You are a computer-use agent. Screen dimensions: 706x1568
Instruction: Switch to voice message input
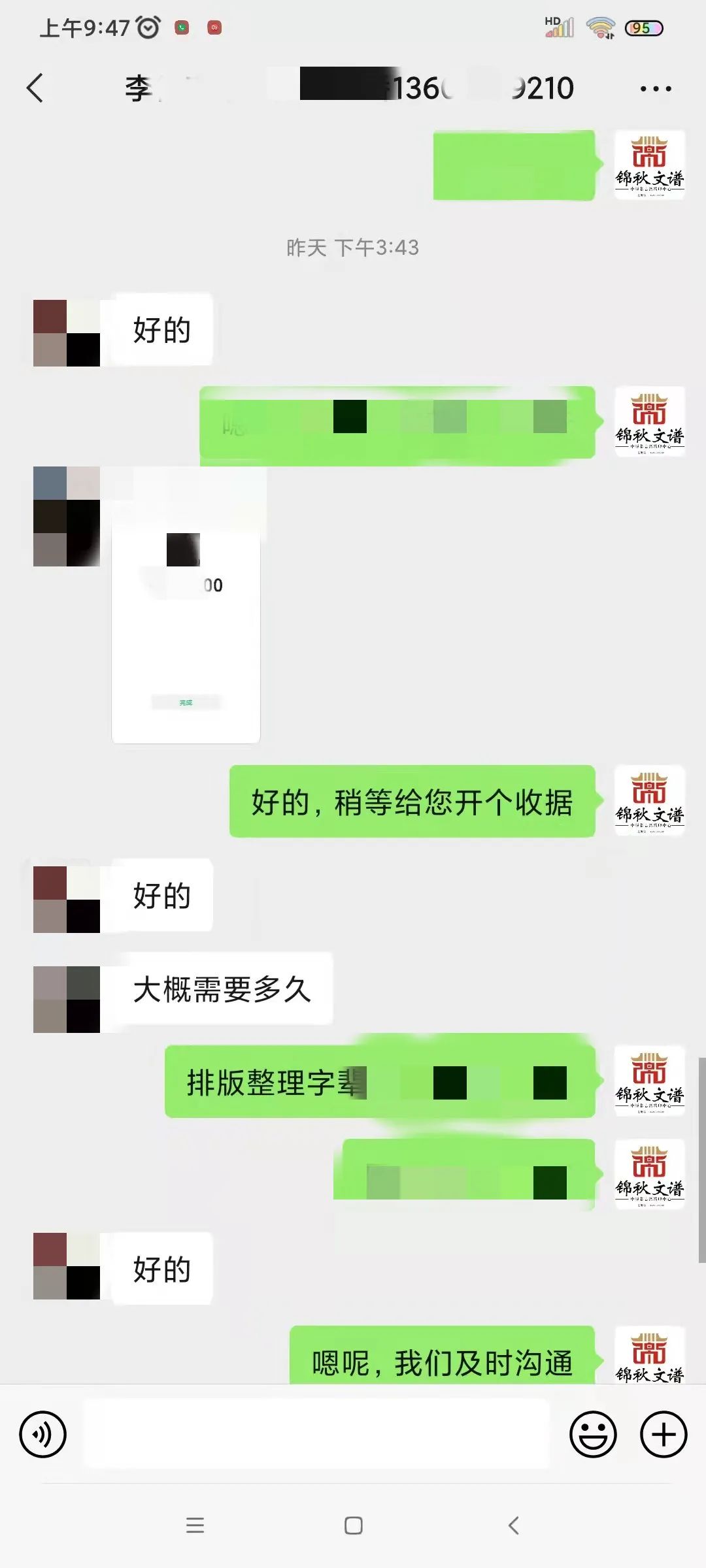point(43,1435)
